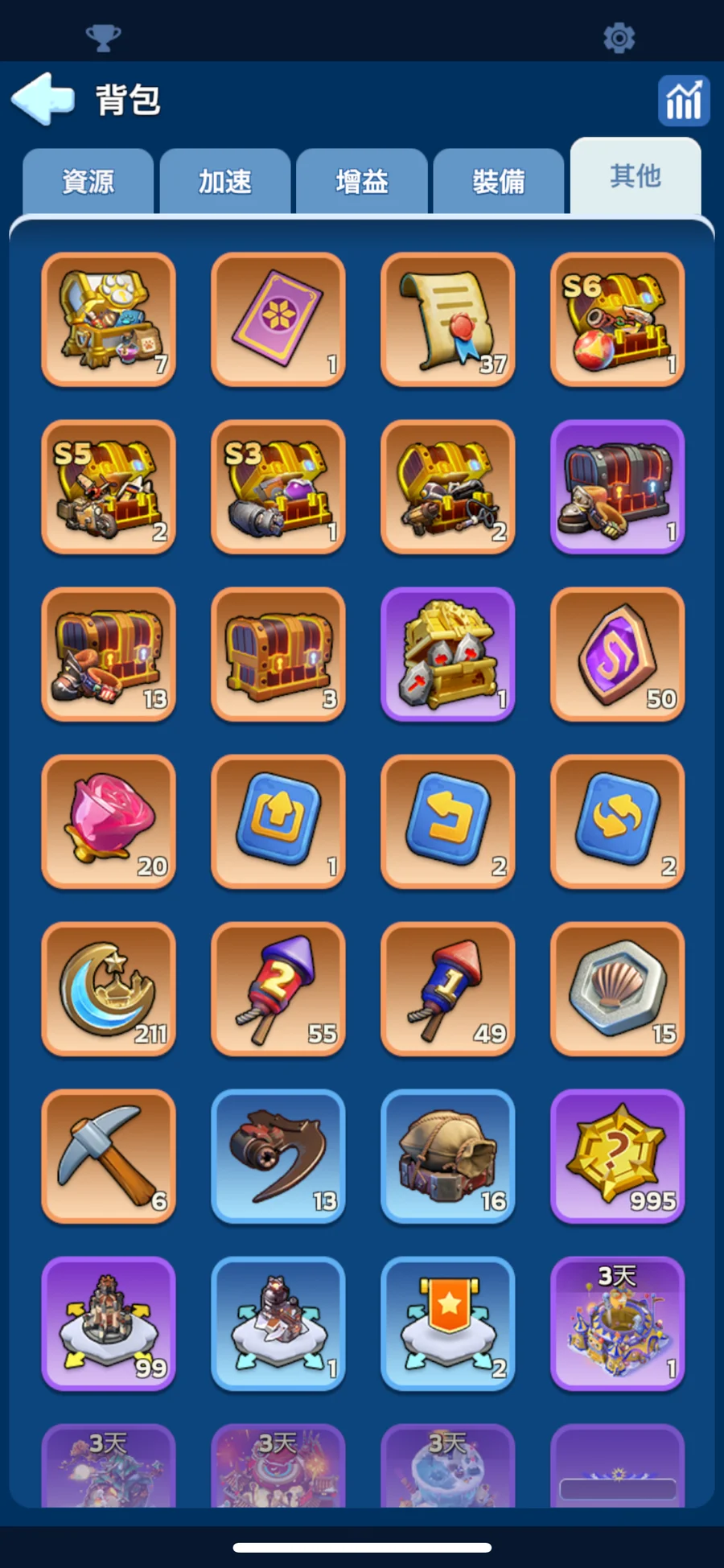Open the trophy icon at top
Image resolution: width=724 pixels, height=1568 pixels.
(103, 38)
